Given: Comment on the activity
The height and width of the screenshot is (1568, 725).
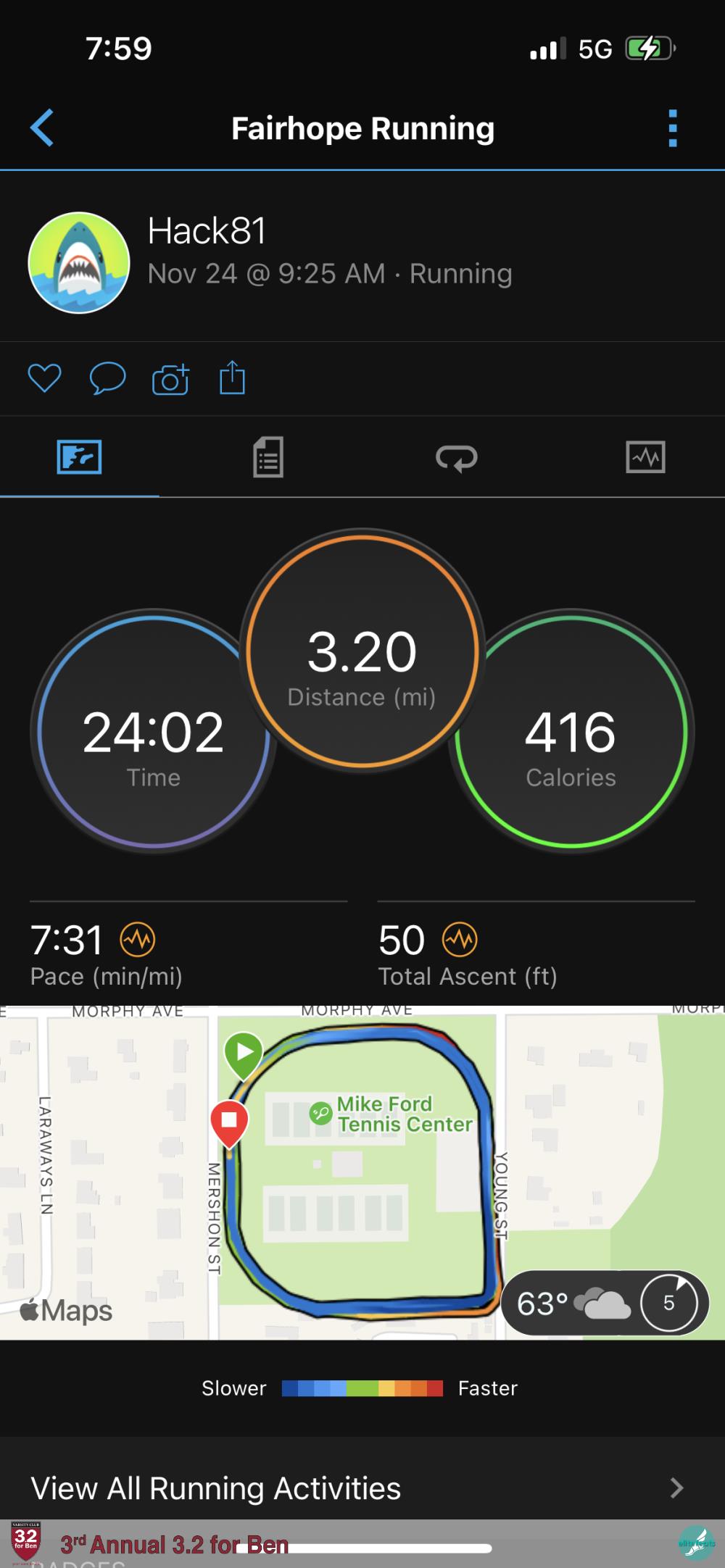Looking at the screenshot, I should pos(107,378).
